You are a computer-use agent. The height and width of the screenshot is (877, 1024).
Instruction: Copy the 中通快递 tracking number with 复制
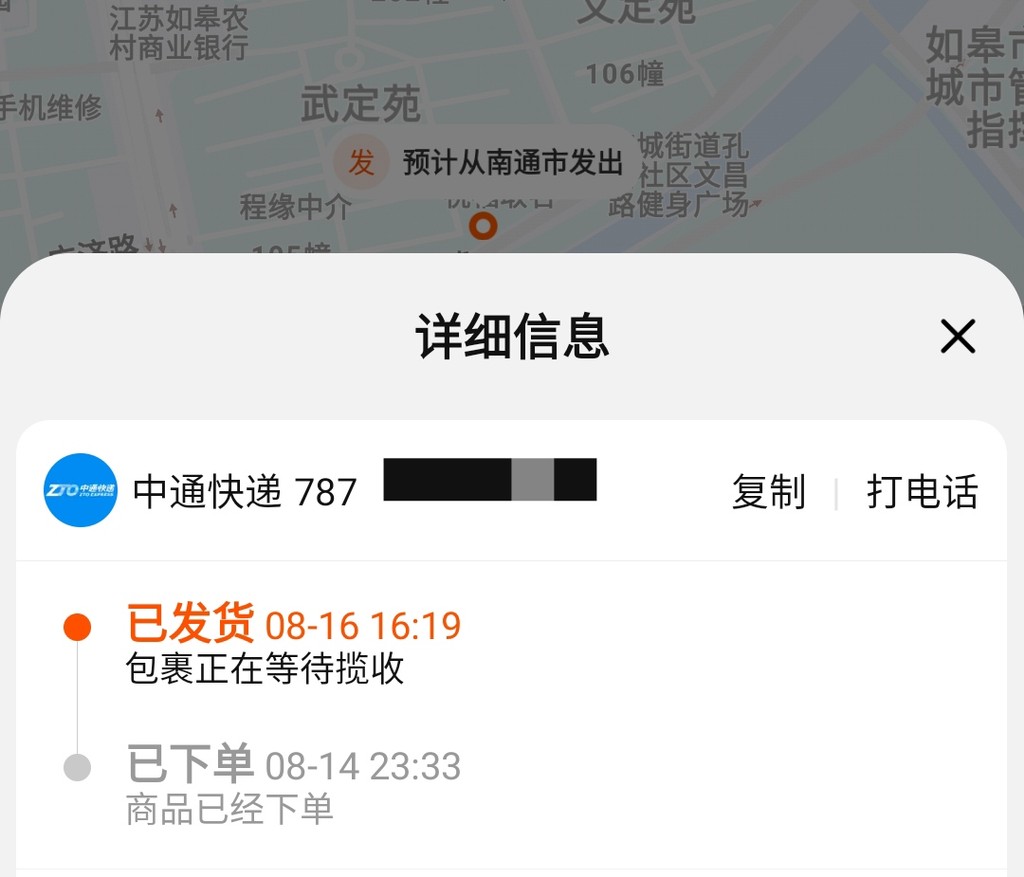[x=768, y=492]
